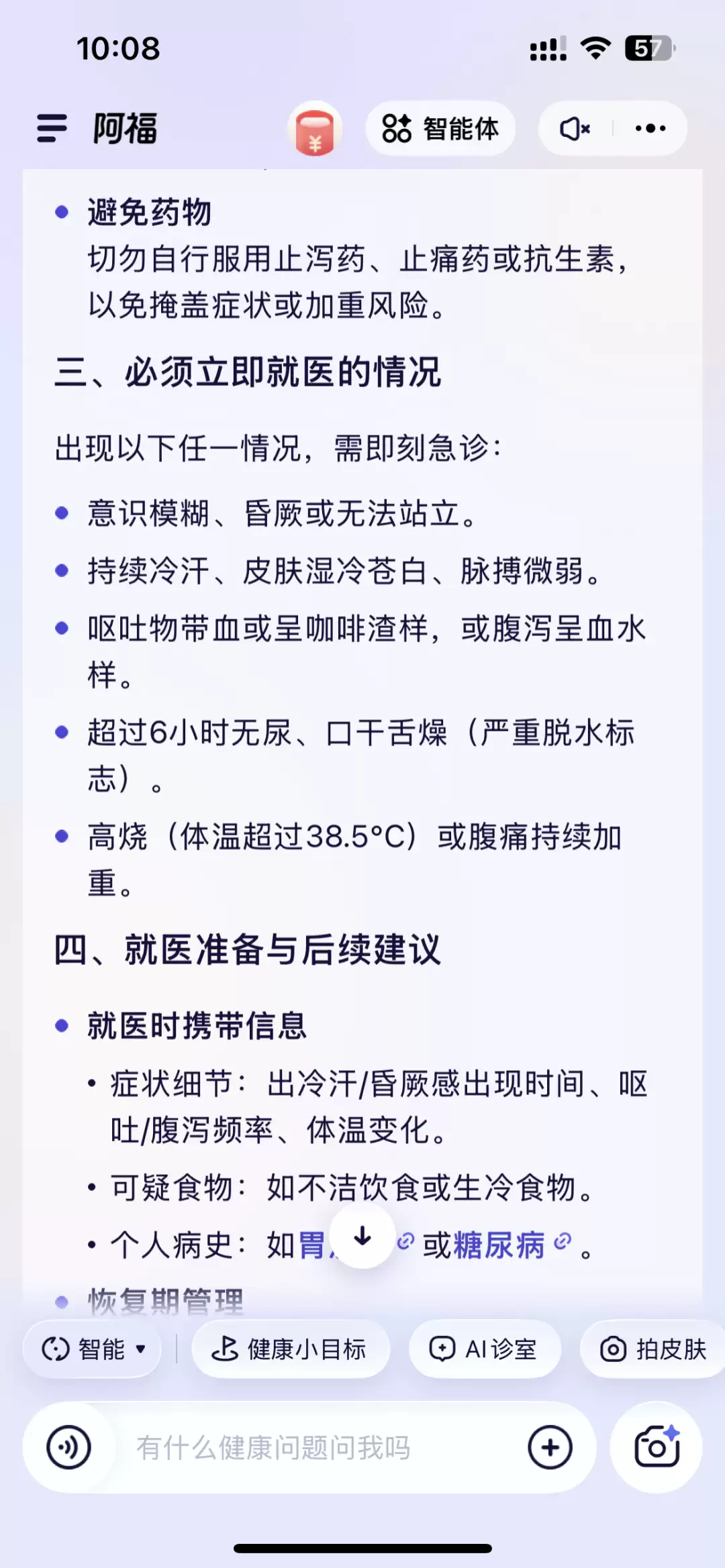
Task: Add attachment with the plus icon
Action: tap(550, 1447)
